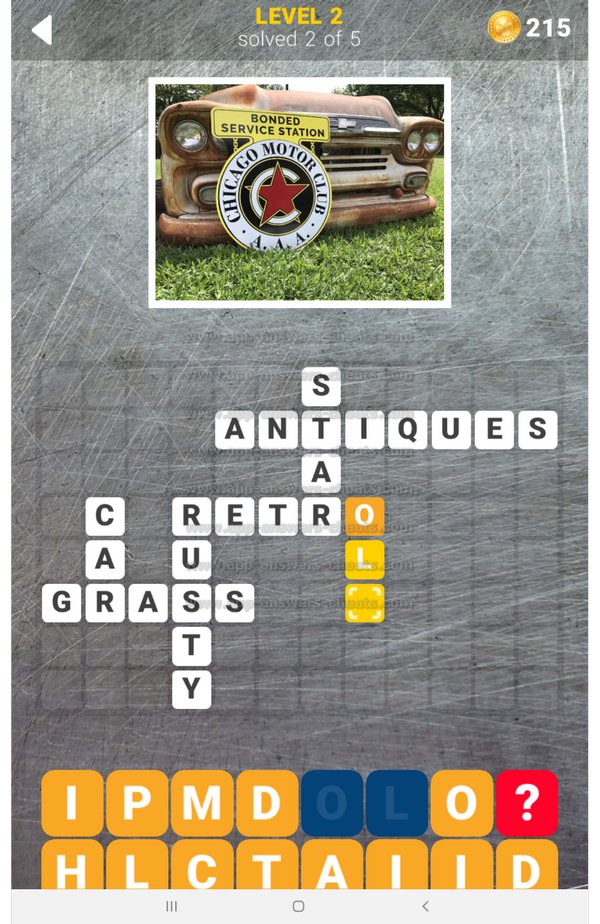The height and width of the screenshot is (924, 600).
Task: Enlarge the rusty truck photo
Action: pyautogui.click(x=300, y=192)
